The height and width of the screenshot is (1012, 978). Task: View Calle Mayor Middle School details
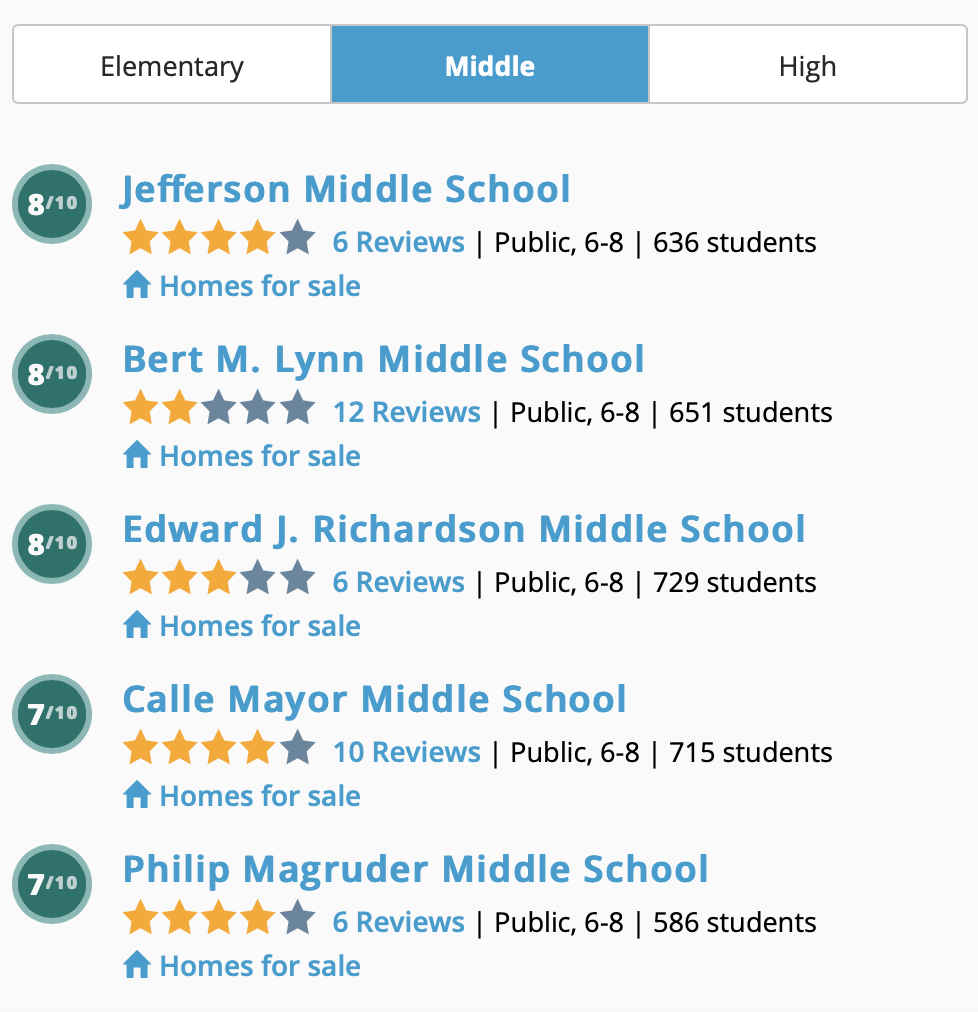(x=374, y=699)
